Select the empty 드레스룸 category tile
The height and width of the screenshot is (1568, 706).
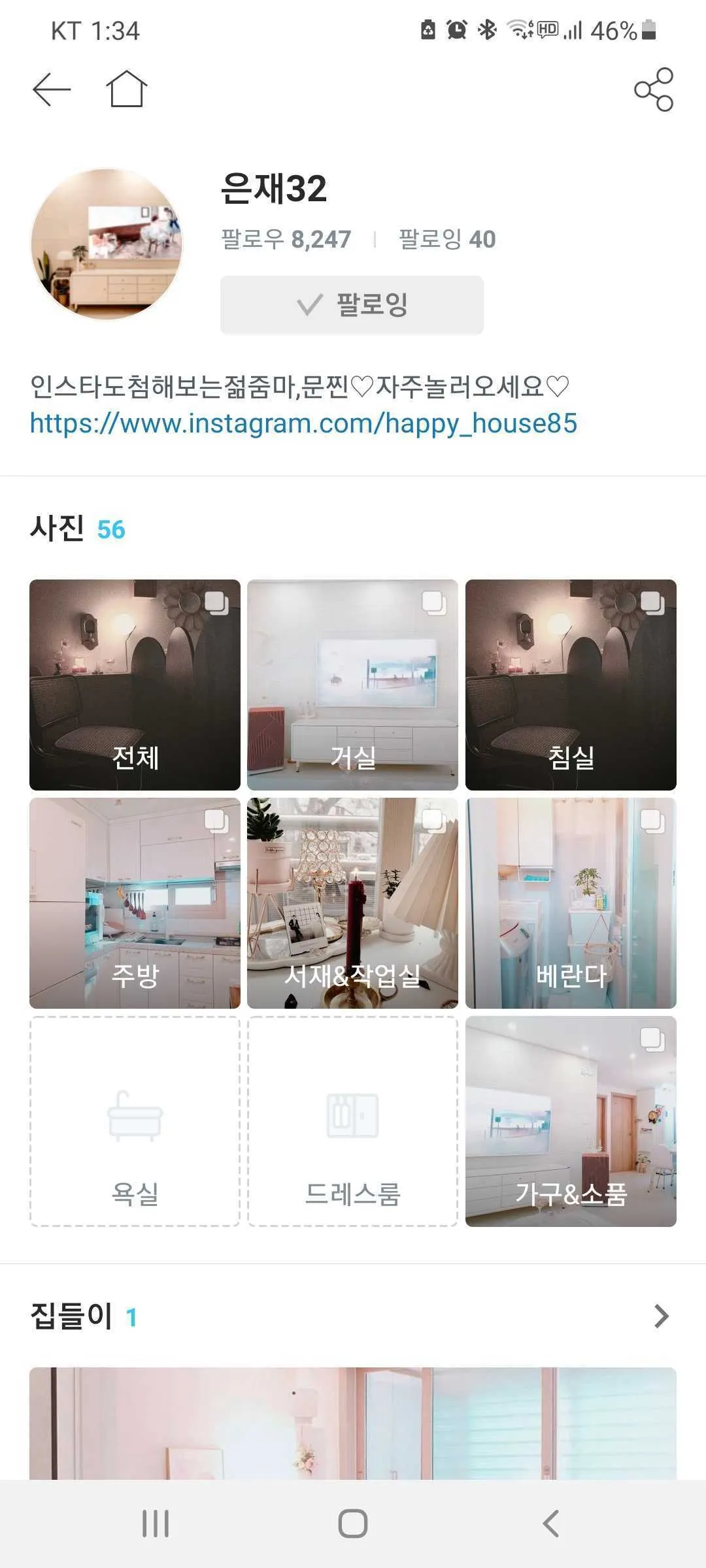click(x=352, y=1121)
